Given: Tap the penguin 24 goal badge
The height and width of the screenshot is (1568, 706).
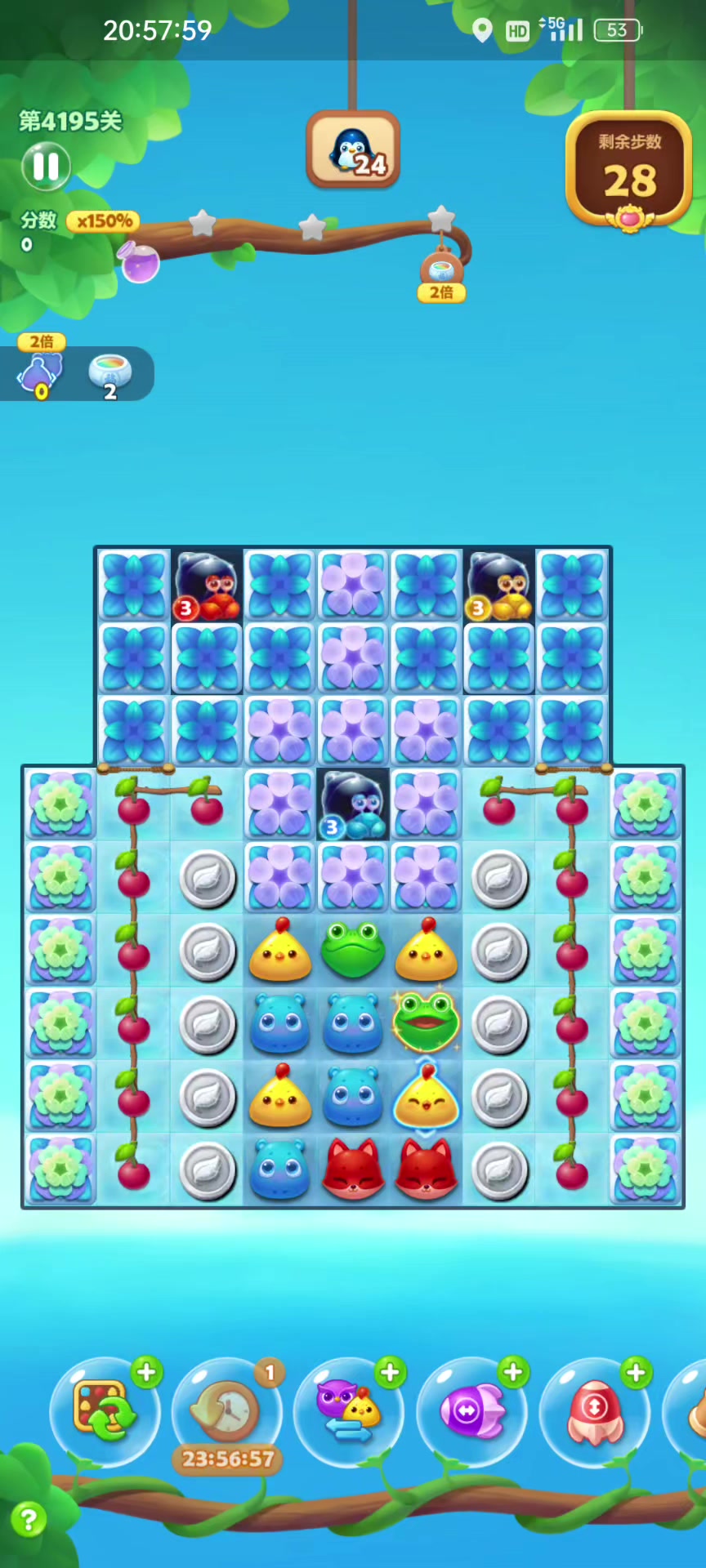Looking at the screenshot, I should tap(353, 151).
